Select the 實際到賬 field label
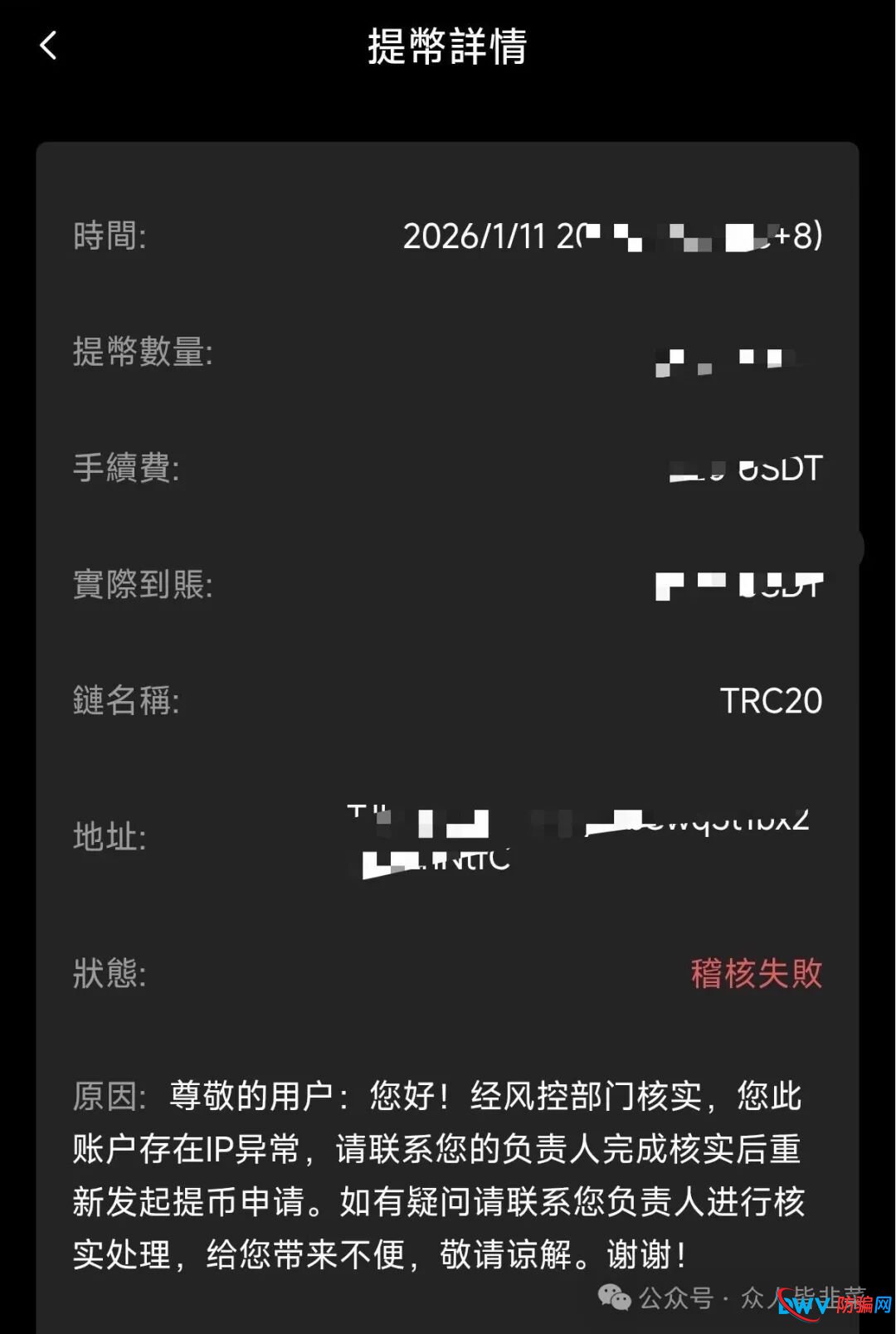The height and width of the screenshot is (1334, 896). (x=143, y=585)
